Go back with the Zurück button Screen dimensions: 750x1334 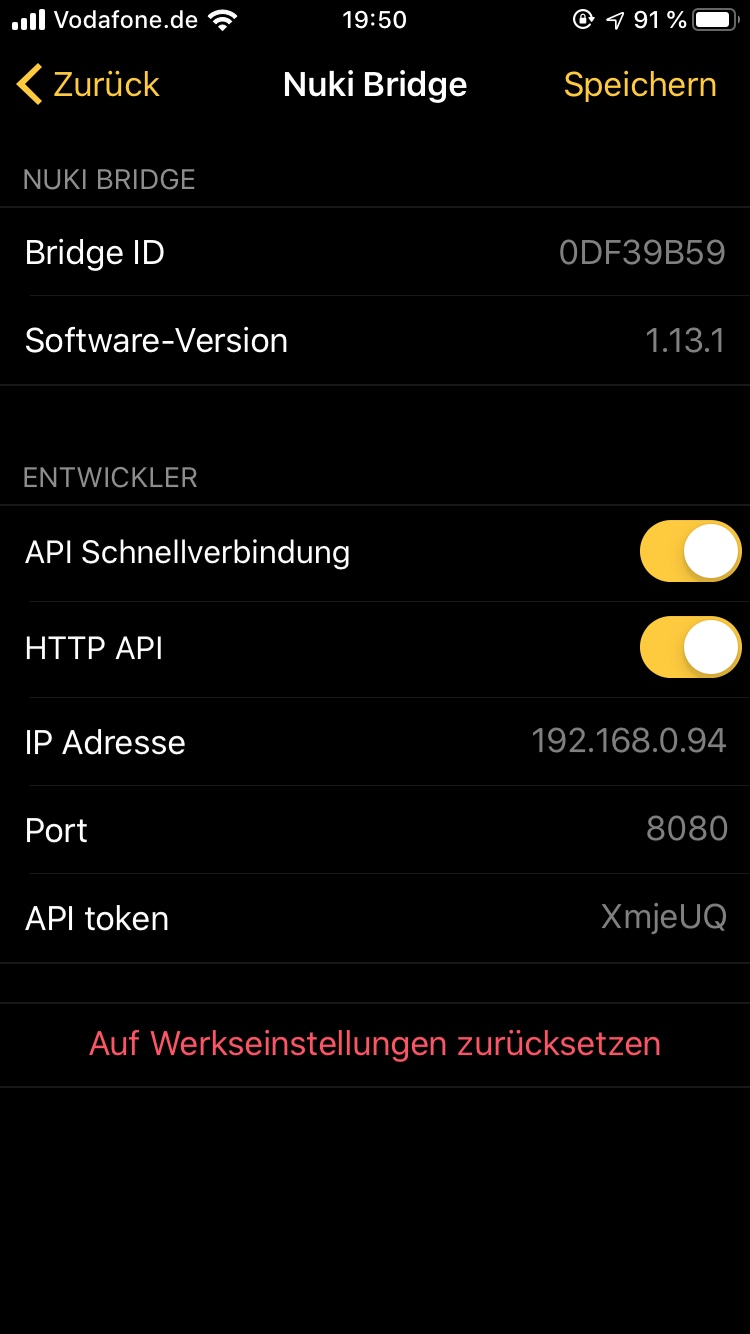[88, 85]
